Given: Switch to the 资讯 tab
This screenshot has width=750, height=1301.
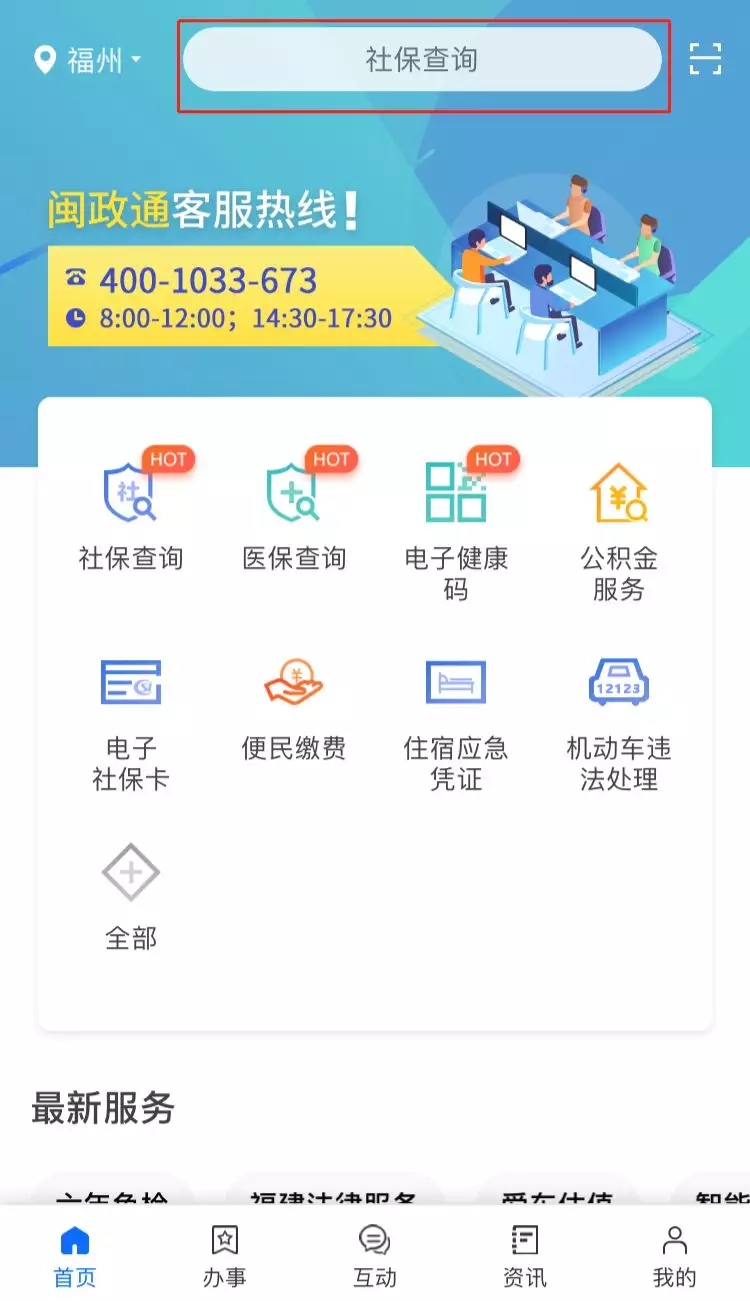Looking at the screenshot, I should [x=525, y=1256].
